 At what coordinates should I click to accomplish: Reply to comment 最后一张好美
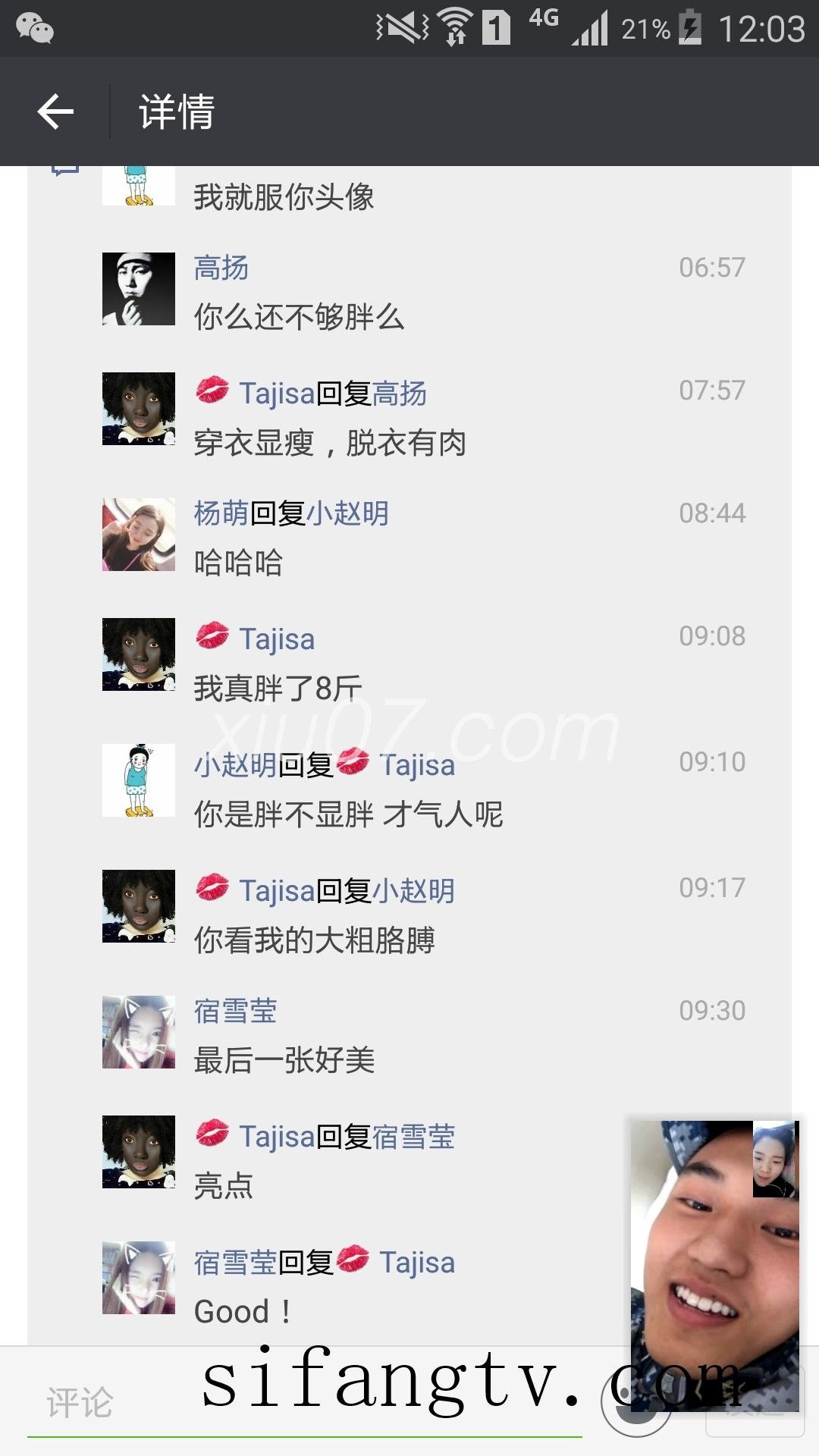(284, 1061)
